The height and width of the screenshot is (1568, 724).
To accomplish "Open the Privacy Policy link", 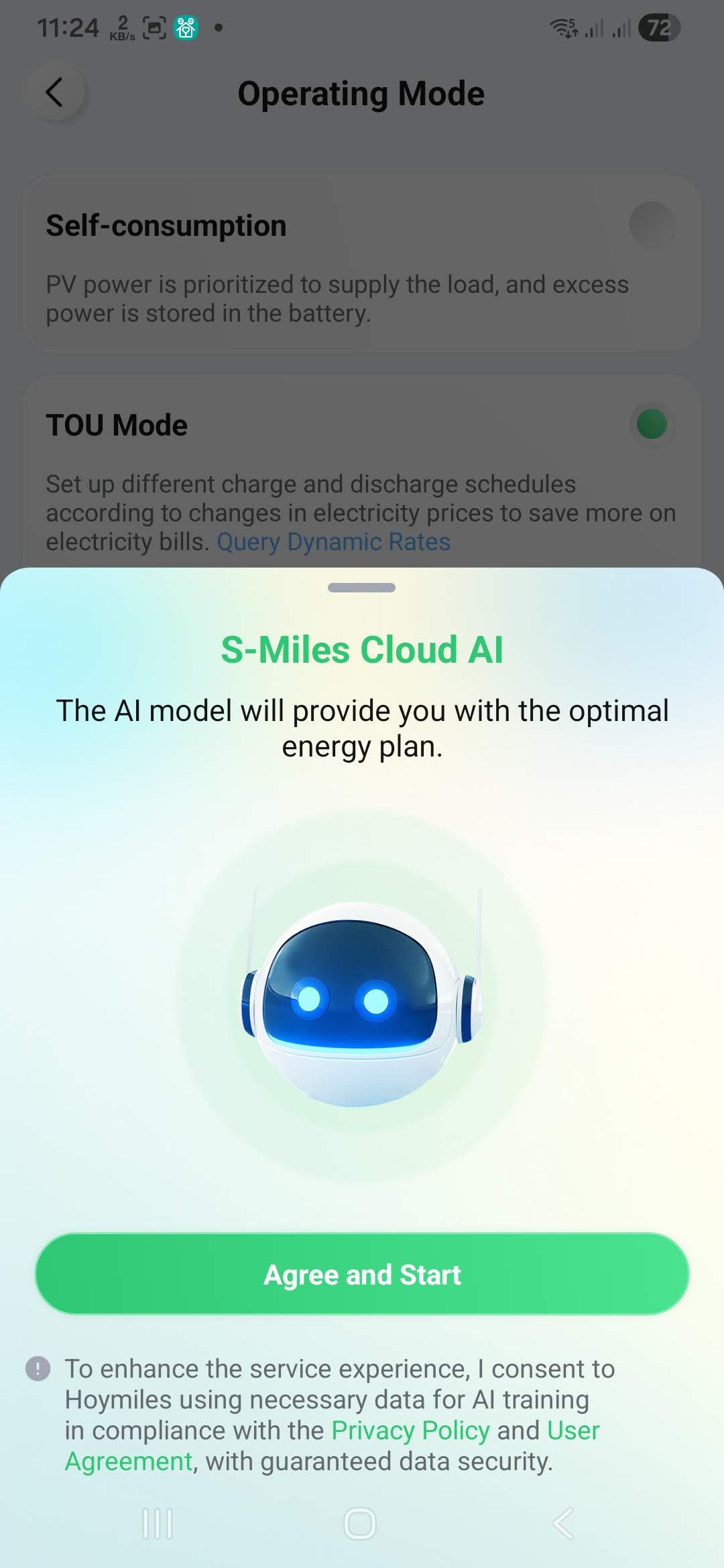I will pyautogui.click(x=410, y=1431).
